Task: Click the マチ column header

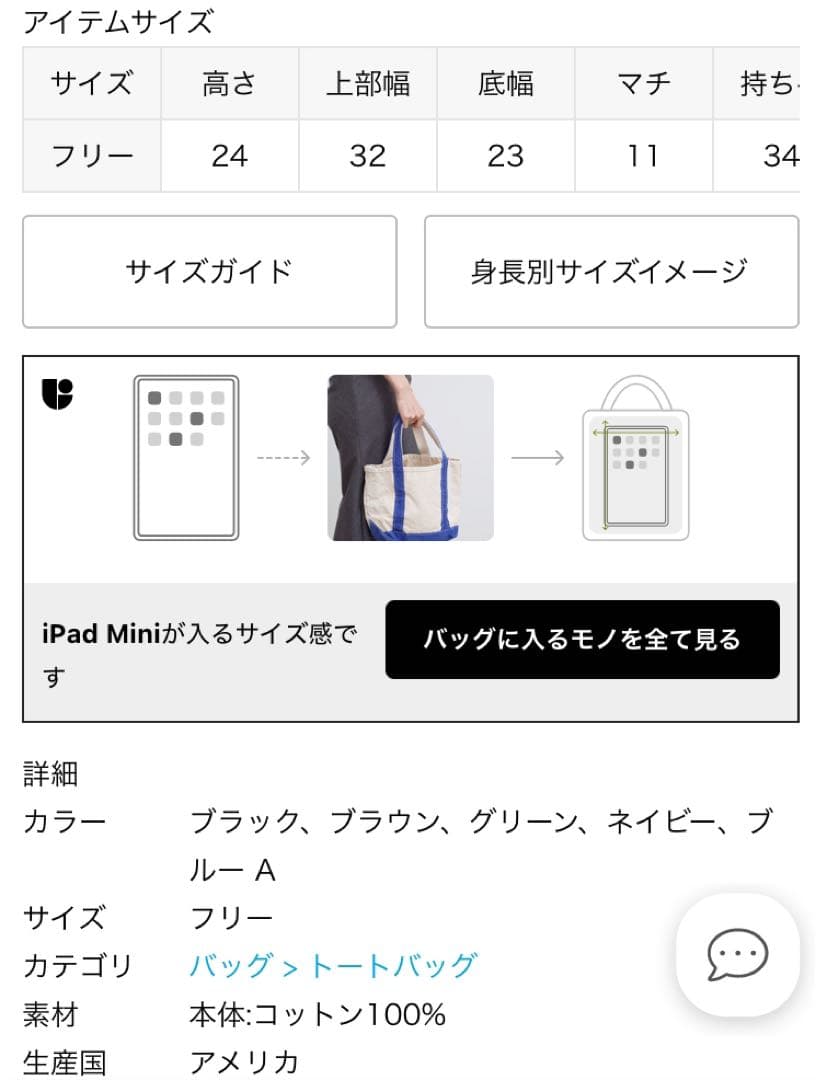Action: [643, 84]
